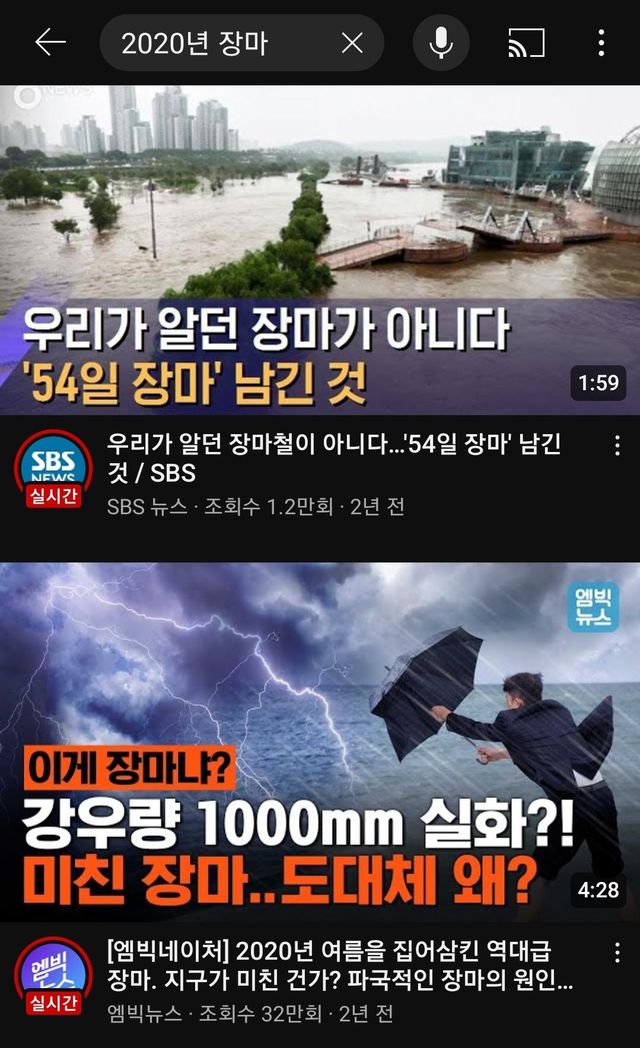Play the SBS '54일 장마' video thumbnail
640x1048 pixels.
[x=320, y=248]
